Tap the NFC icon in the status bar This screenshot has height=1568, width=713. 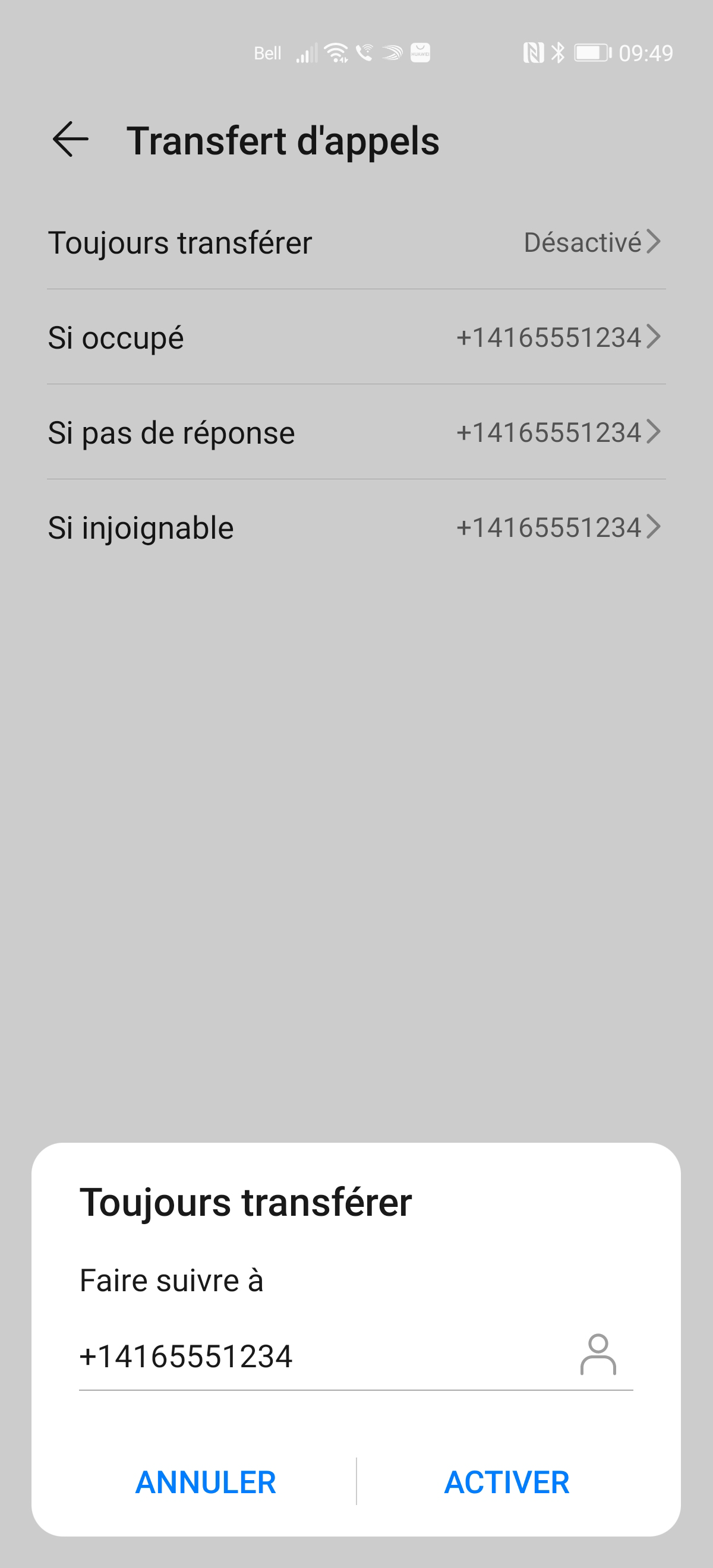[x=535, y=53]
